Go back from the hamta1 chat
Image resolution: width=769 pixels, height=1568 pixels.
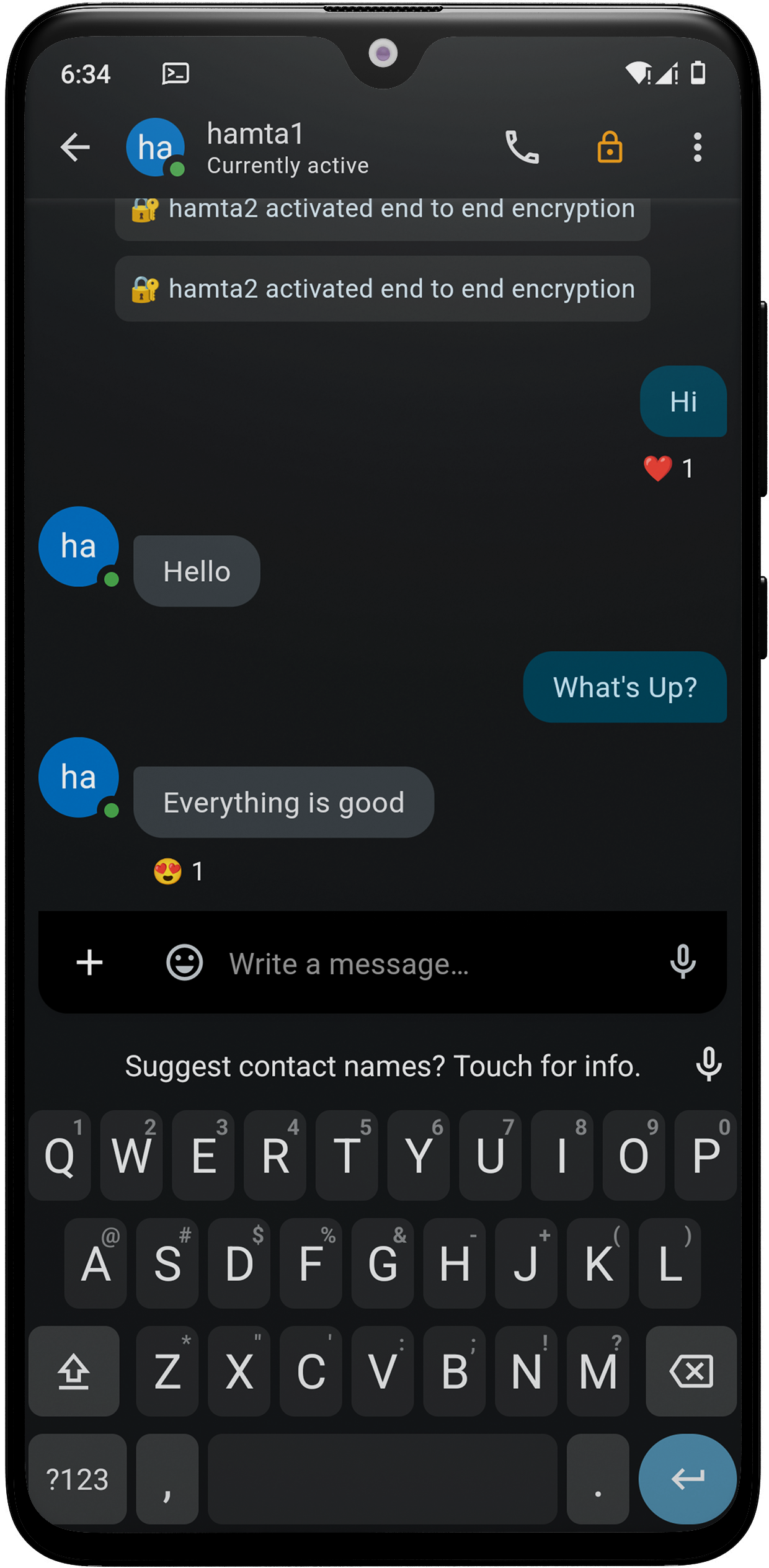(76, 148)
